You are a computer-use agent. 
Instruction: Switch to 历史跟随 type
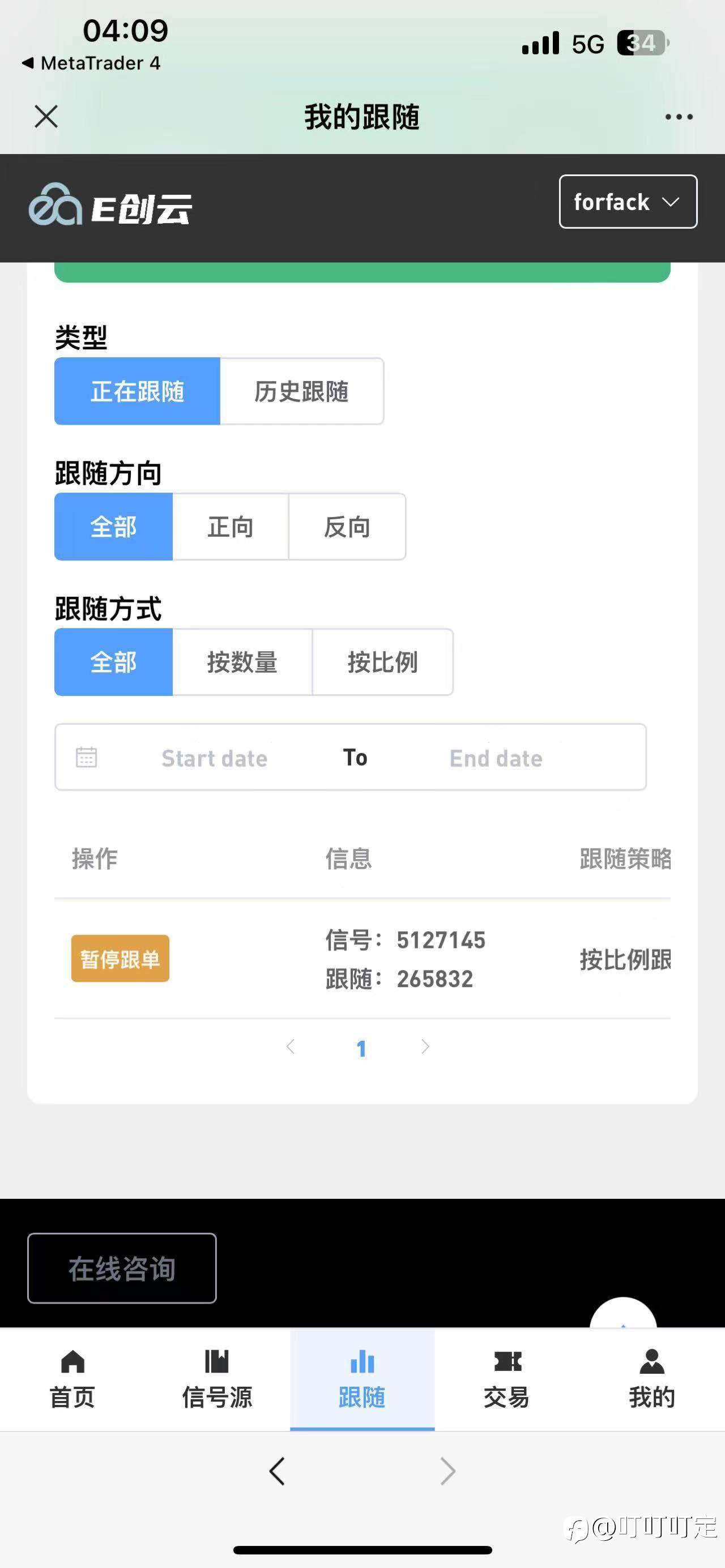coord(301,391)
